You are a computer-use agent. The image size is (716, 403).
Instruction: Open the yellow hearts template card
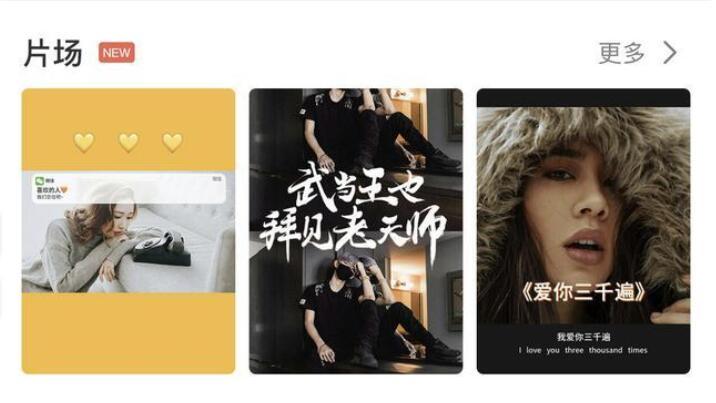[128, 231]
